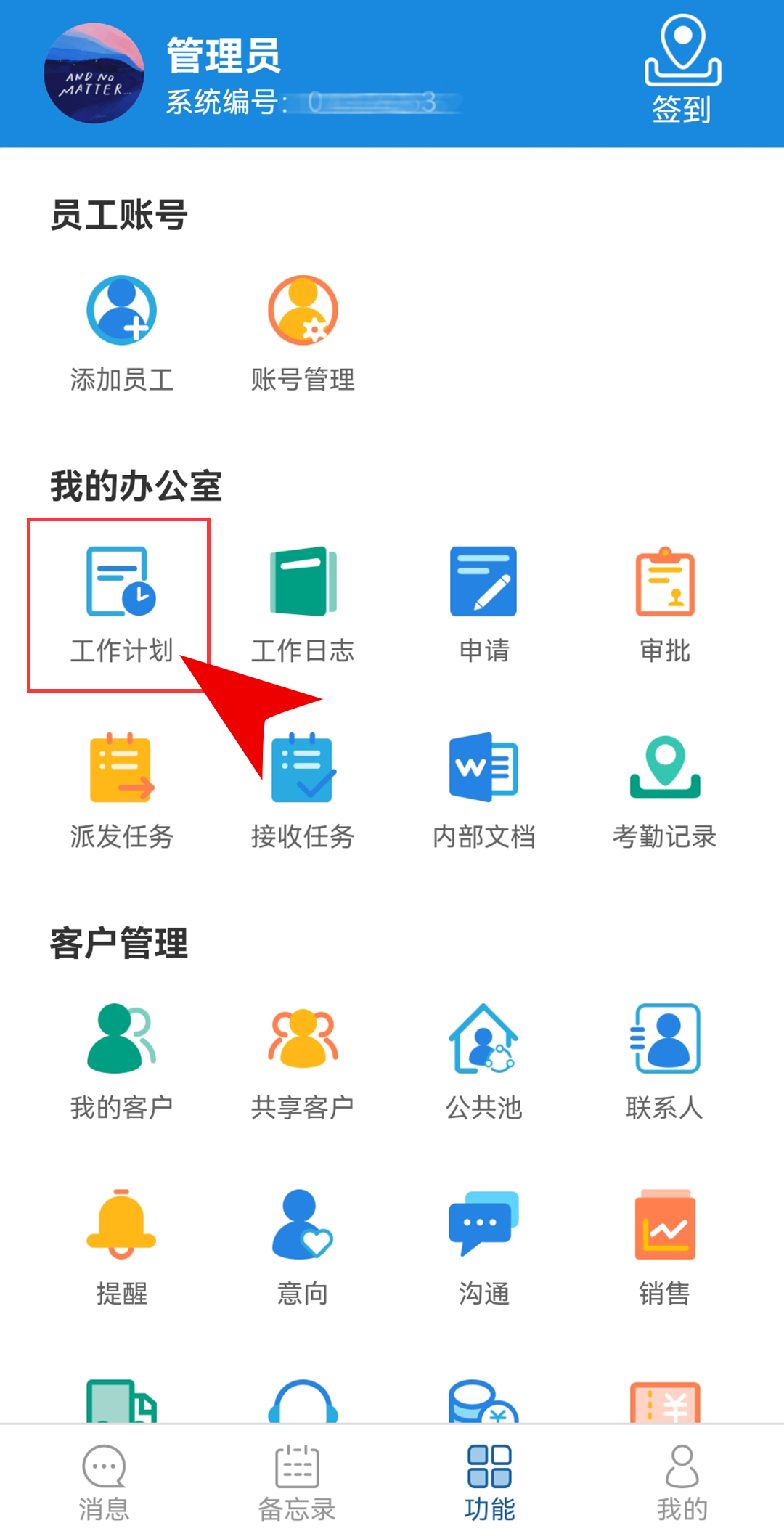Image resolution: width=784 pixels, height=1539 pixels.
Task: Open 派发任务 to assign tasks
Action: coord(121,791)
